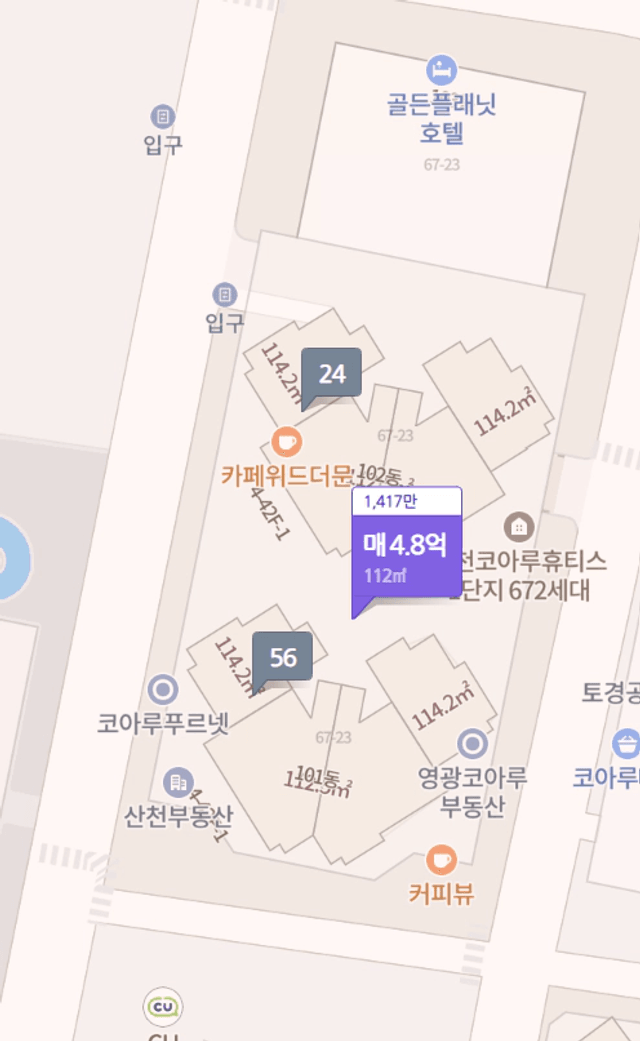The image size is (640, 1041).
Task: Select the 골든플래닛 호텔 map pin
Action: coord(441,71)
